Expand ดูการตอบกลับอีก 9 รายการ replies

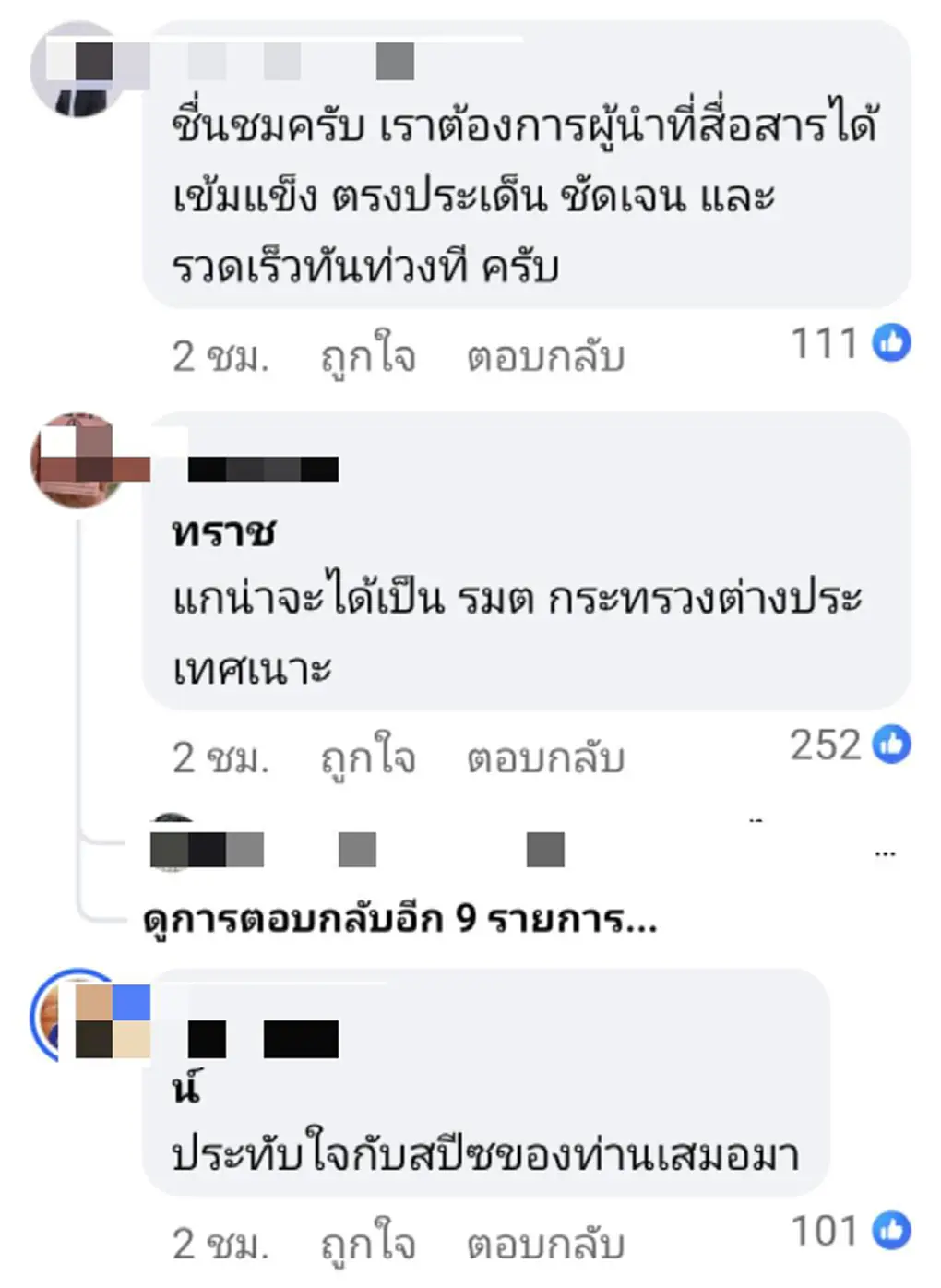point(399,919)
